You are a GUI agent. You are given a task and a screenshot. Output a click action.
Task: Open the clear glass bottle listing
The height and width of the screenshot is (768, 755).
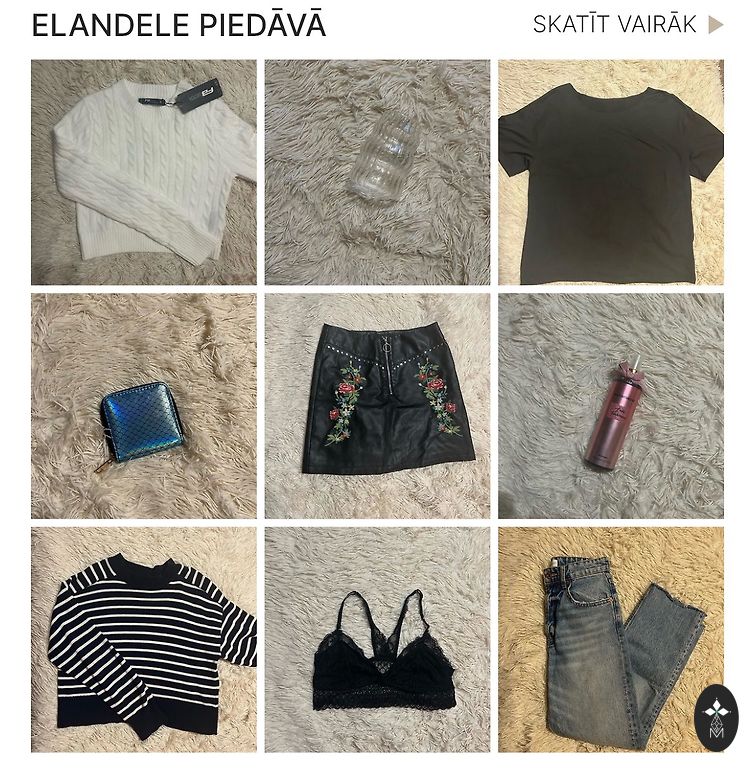[377, 172]
